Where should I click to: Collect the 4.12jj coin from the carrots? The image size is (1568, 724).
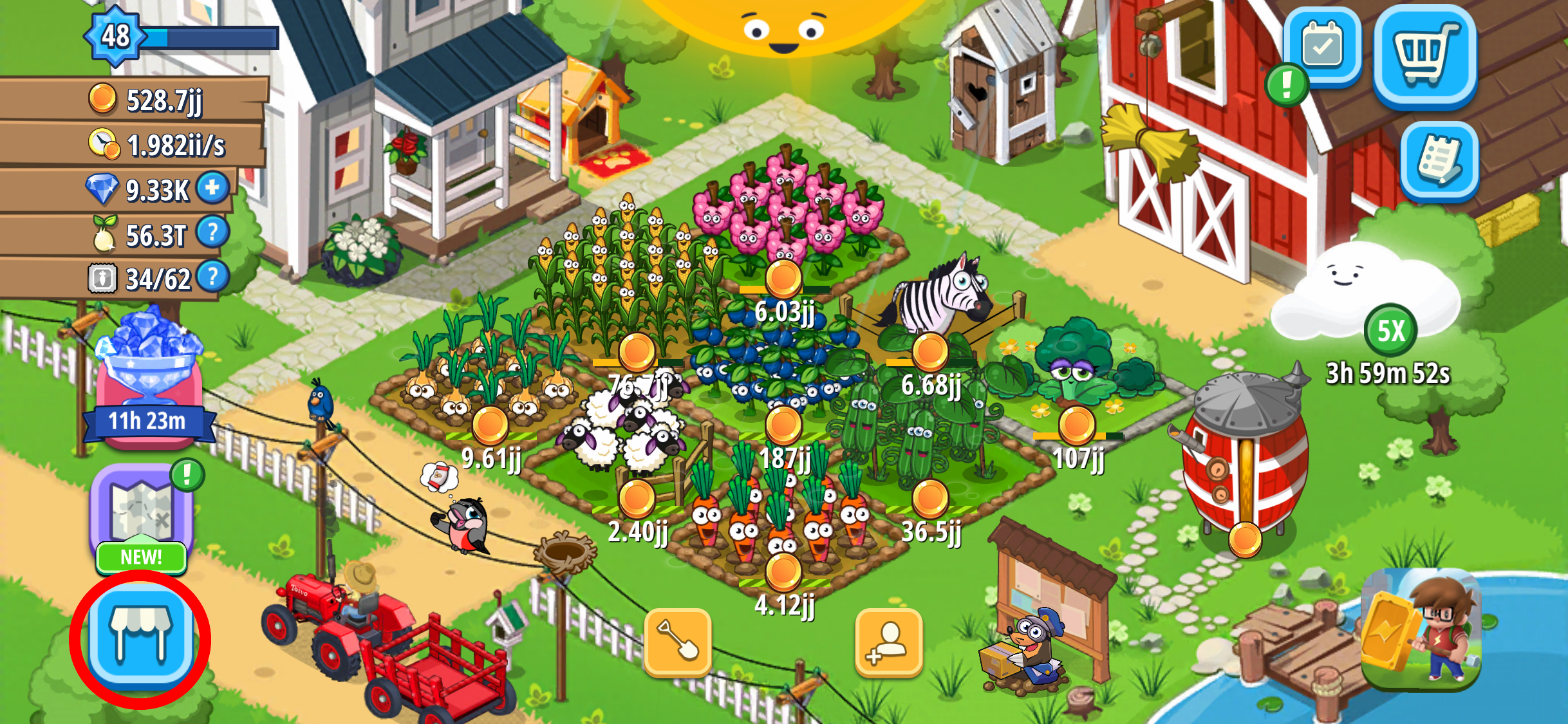pyautogui.click(x=783, y=572)
